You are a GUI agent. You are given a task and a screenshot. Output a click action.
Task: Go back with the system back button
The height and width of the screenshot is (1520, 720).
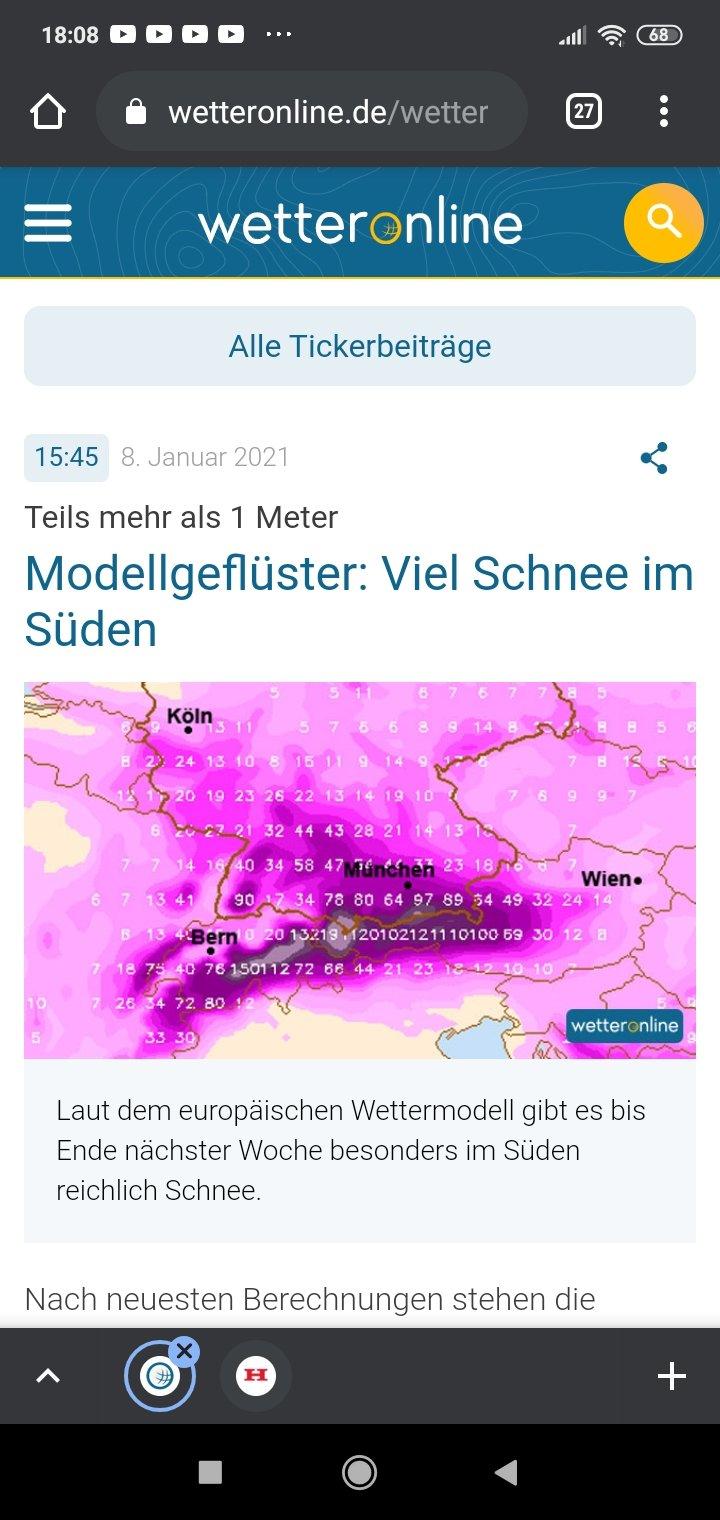(507, 1472)
